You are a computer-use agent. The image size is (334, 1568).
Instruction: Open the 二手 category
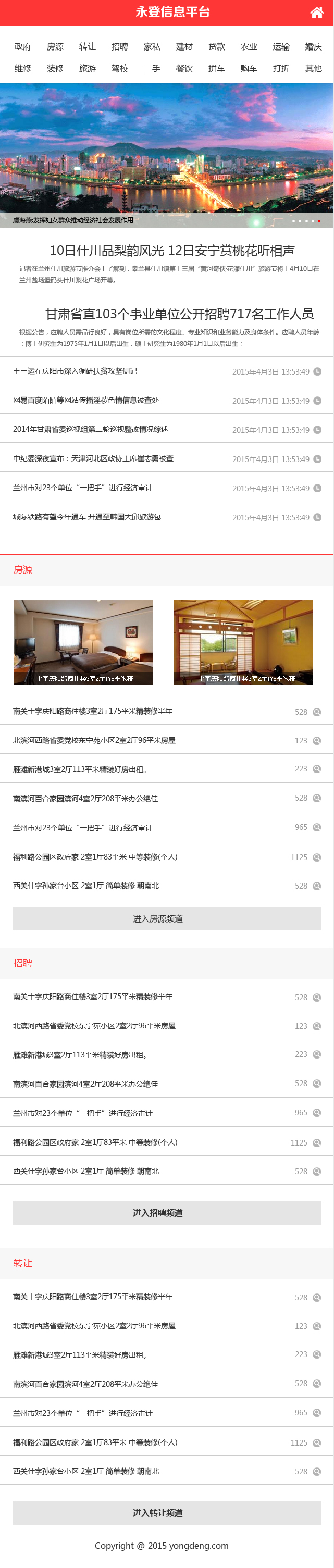click(152, 69)
